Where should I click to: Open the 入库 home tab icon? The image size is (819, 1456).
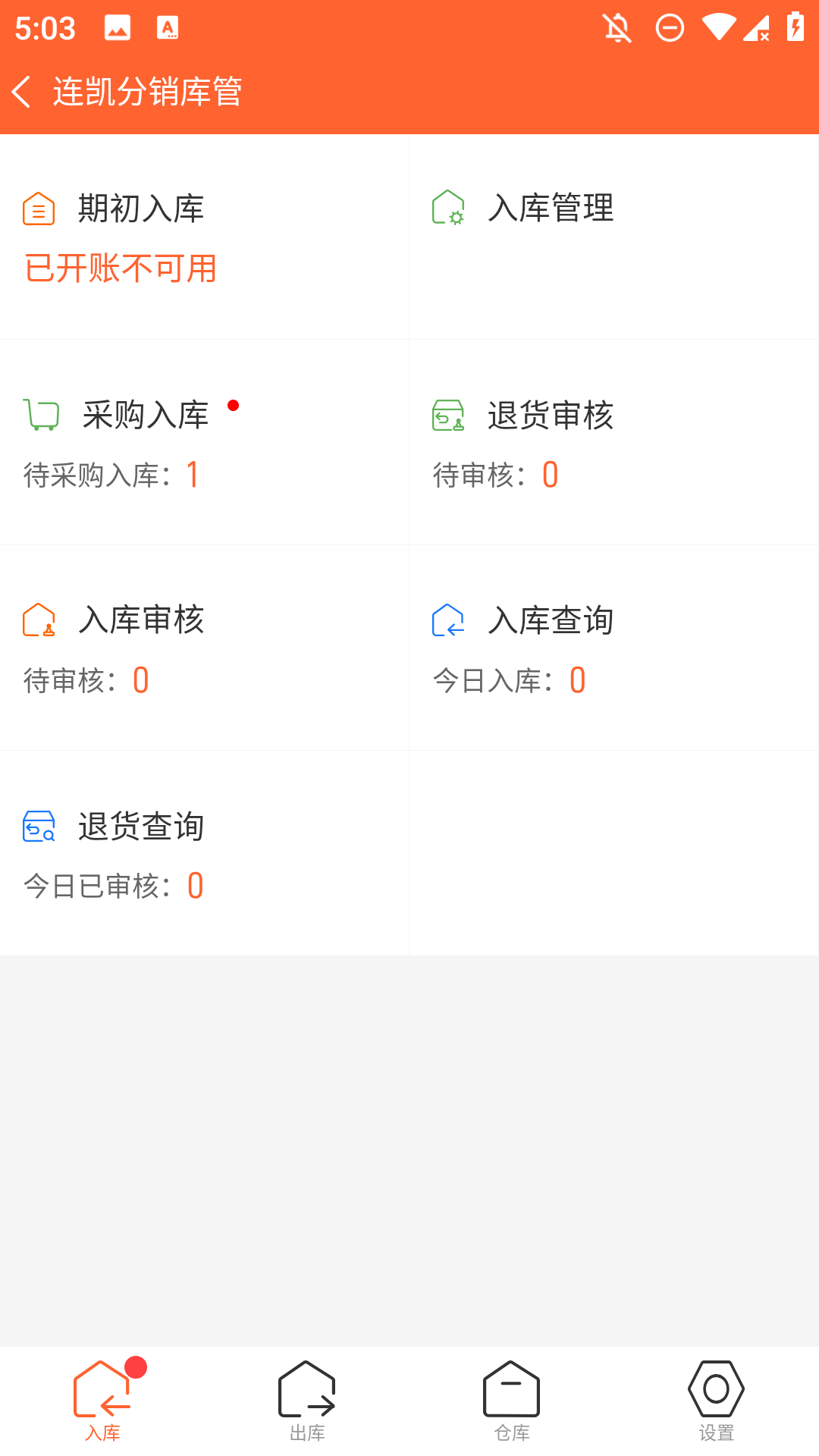(102, 1390)
